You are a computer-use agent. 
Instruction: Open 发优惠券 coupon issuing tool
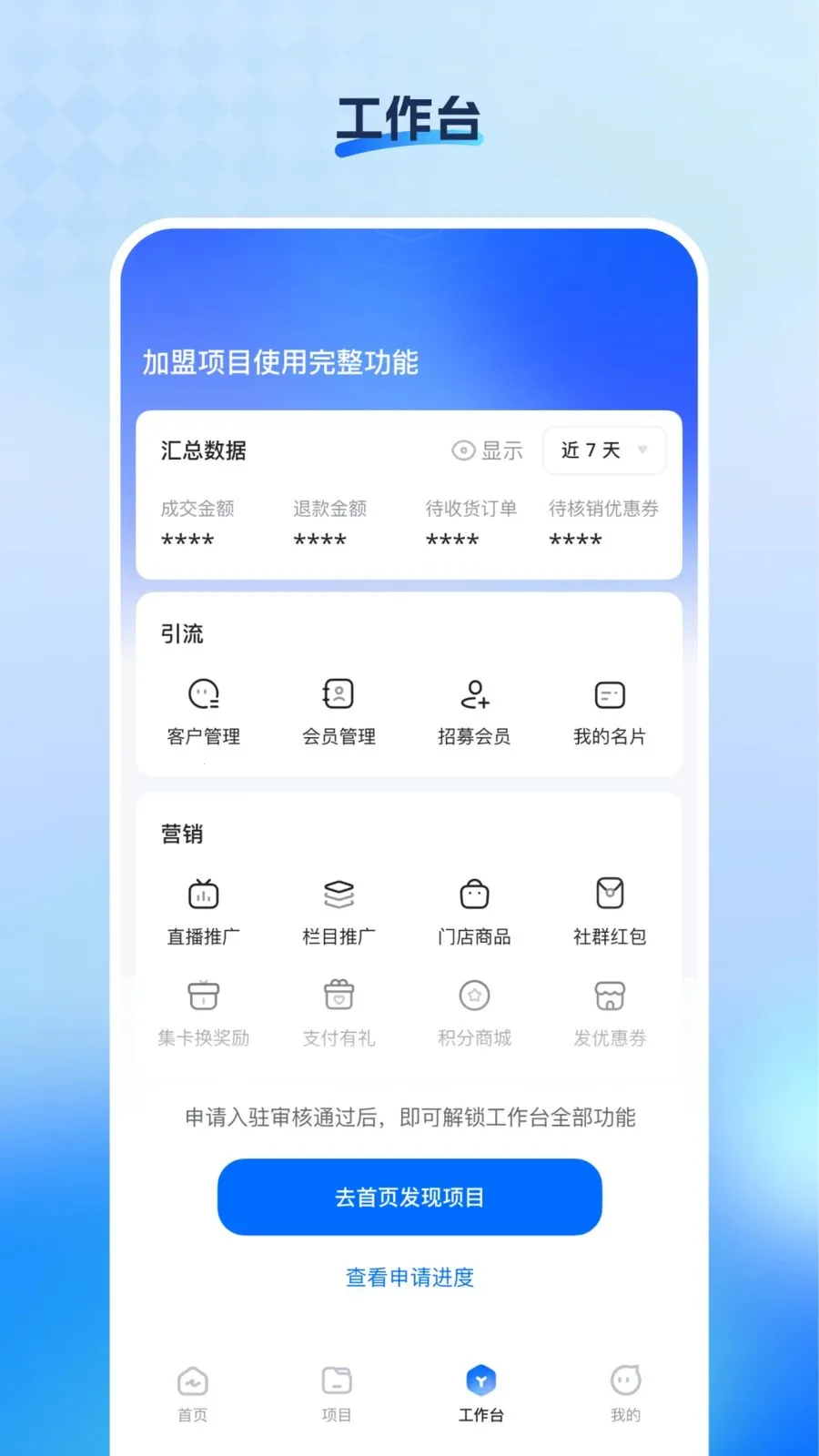pyautogui.click(x=608, y=1010)
